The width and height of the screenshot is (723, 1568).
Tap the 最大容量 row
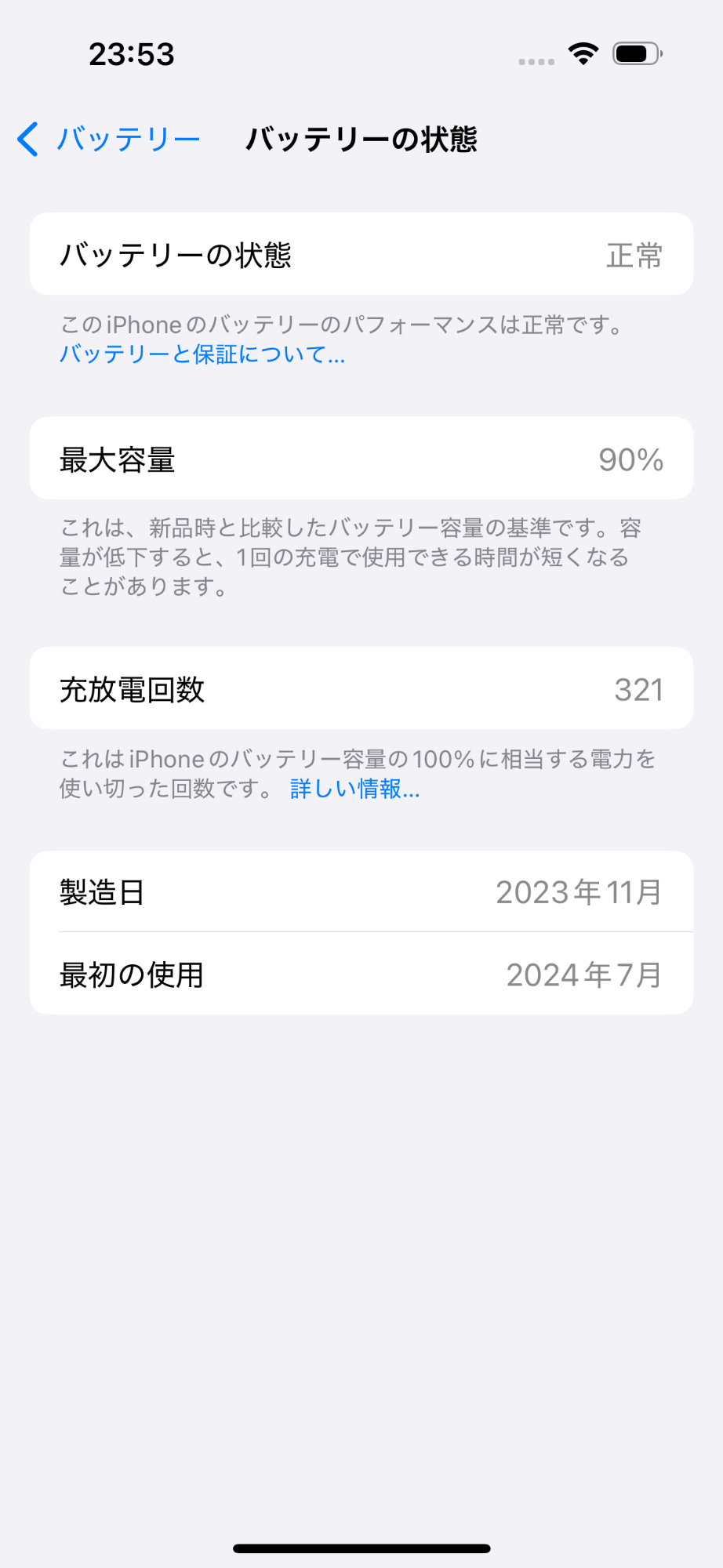click(361, 459)
